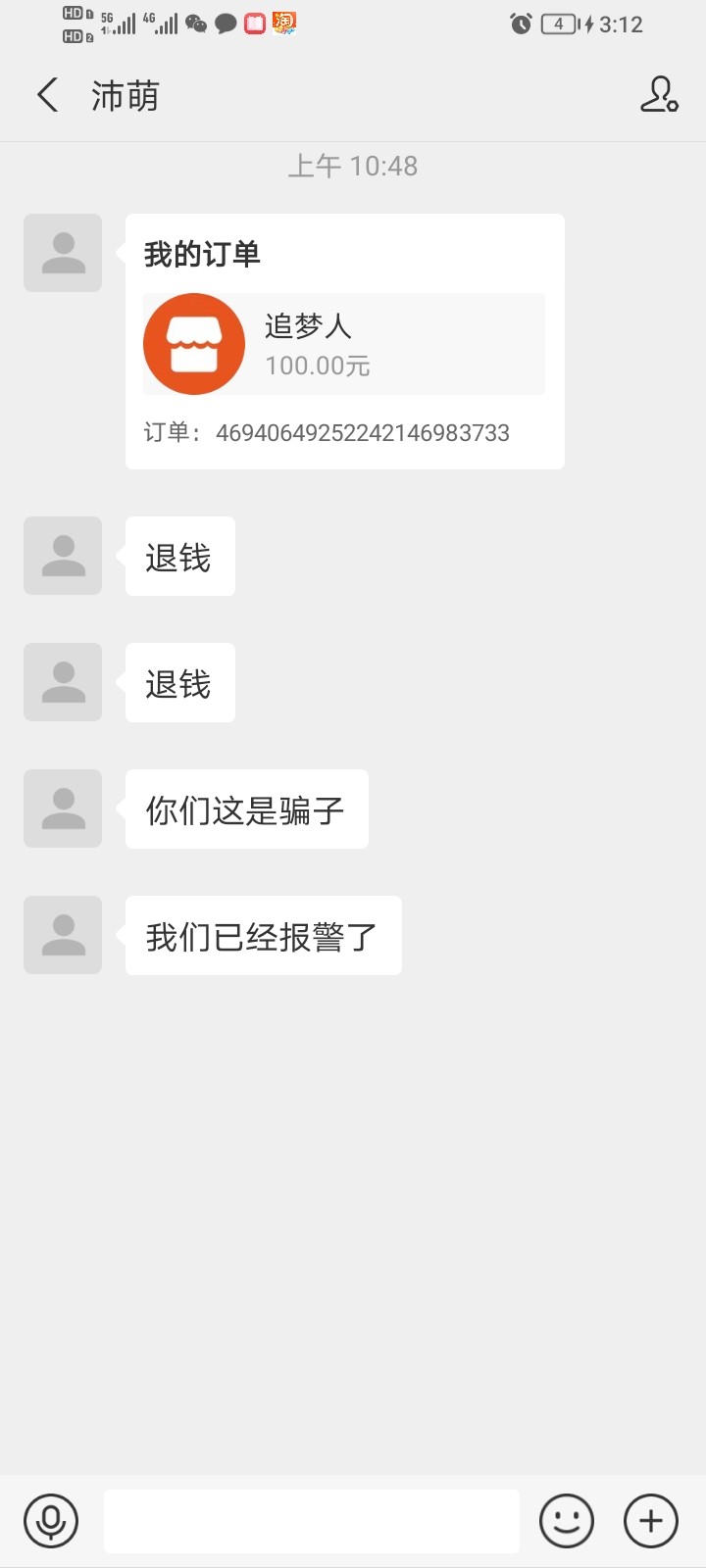Viewport: 706px width, 1568px height.
Task: Tap the 我们已经报警了 message bubble
Action: (262, 935)
